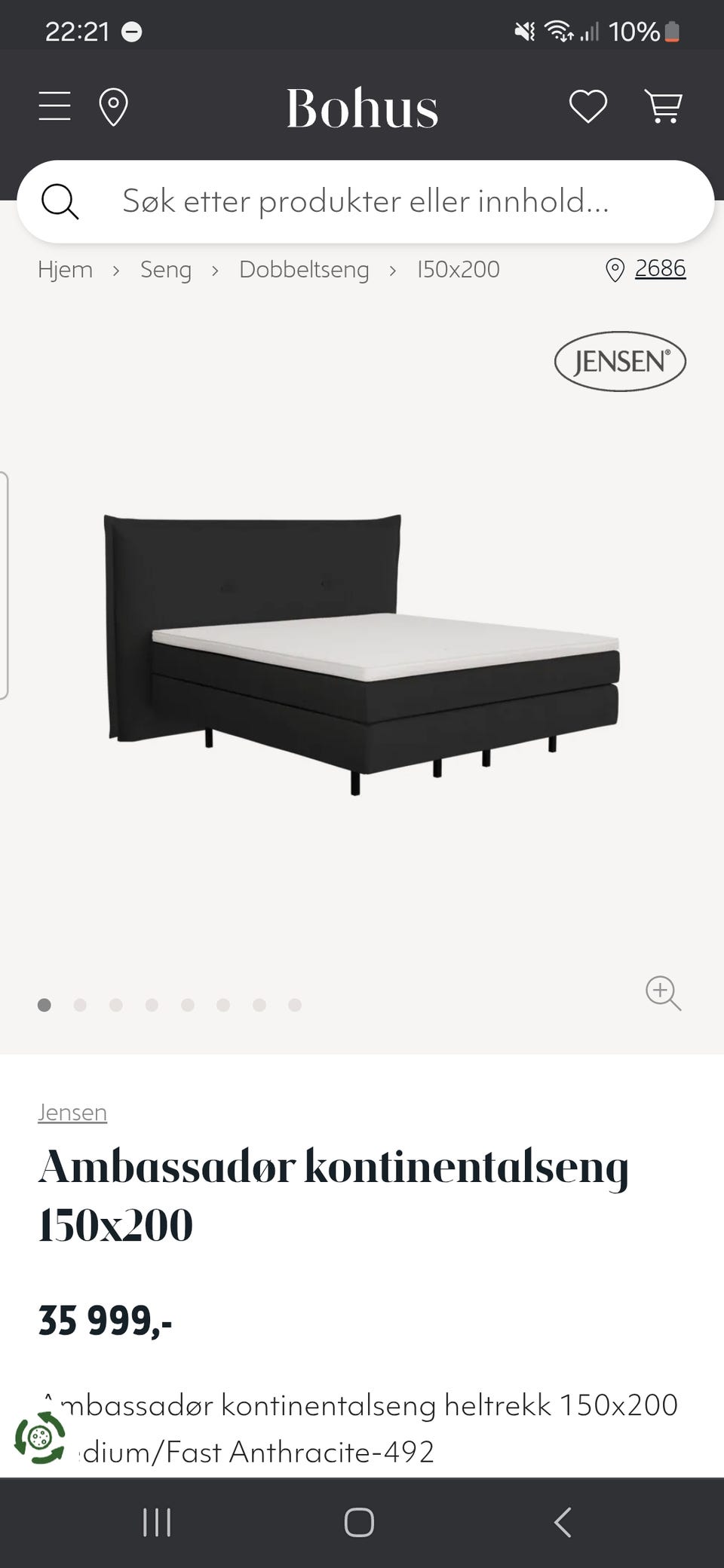Open the Seng breadcrumb
Screen dimensions: 724x1568
point(166,269)
